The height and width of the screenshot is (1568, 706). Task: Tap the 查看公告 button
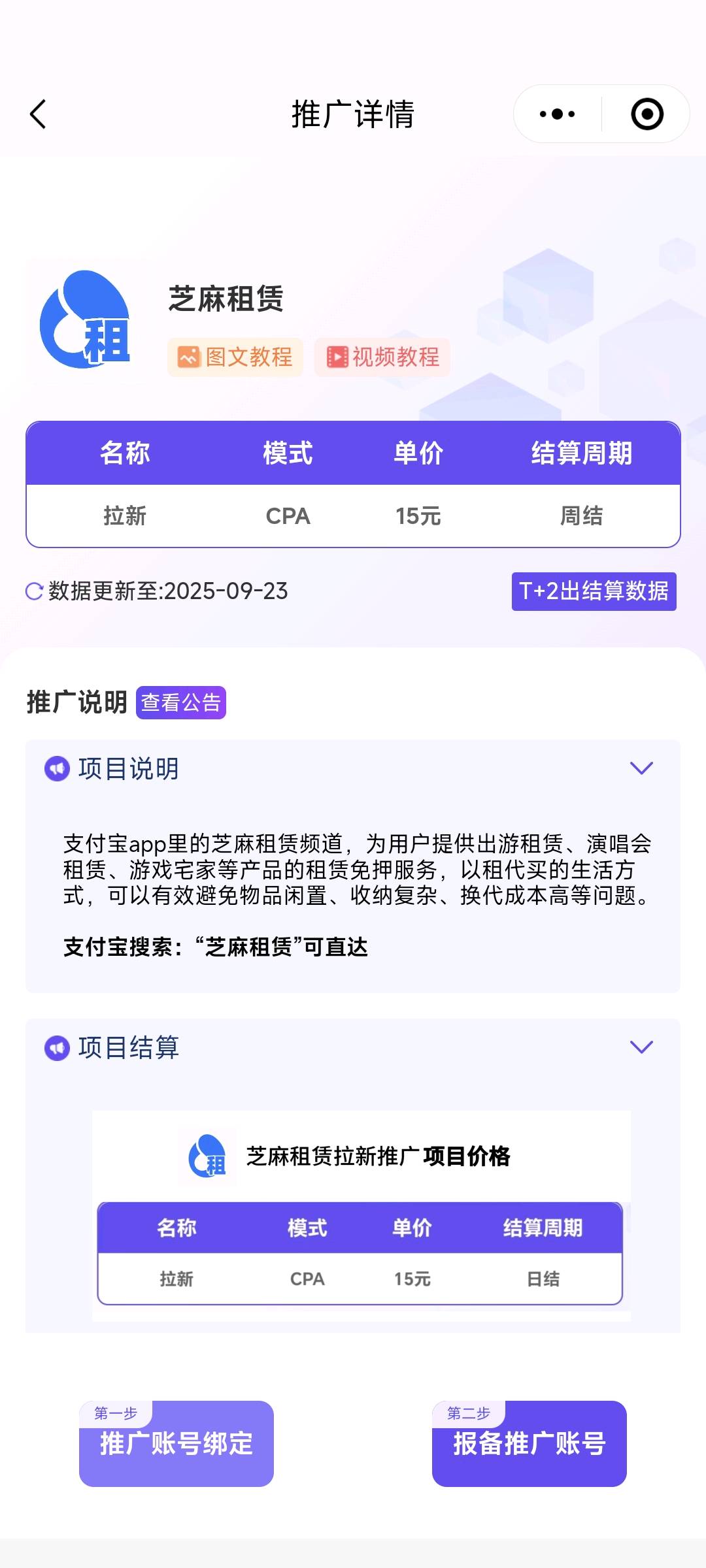(181, 702)
